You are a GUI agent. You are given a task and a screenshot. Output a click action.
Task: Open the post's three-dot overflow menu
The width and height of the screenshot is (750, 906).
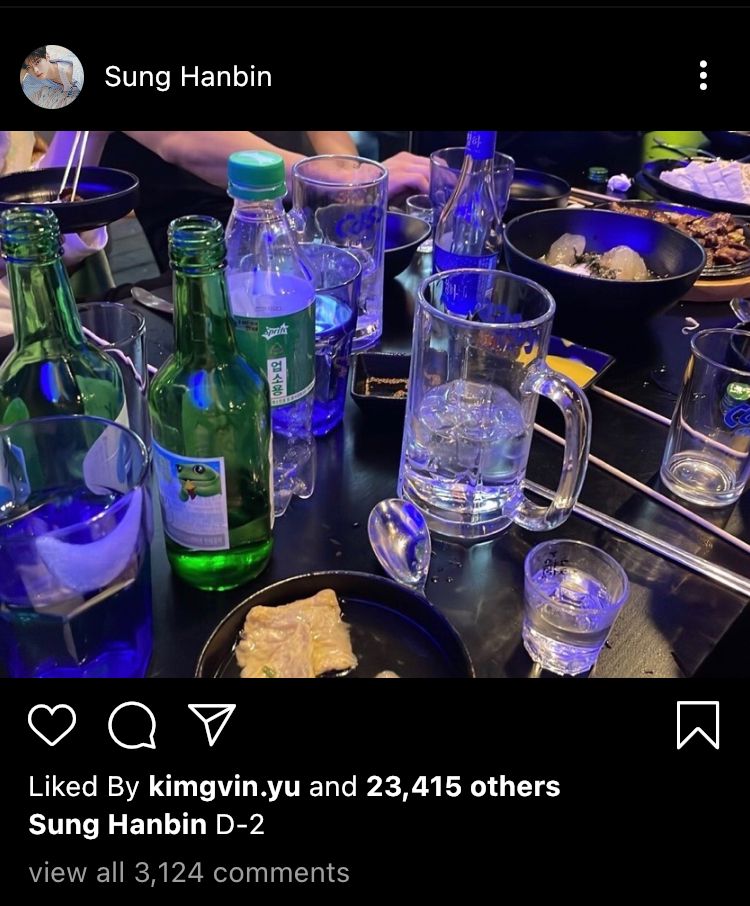click(703, 76)
